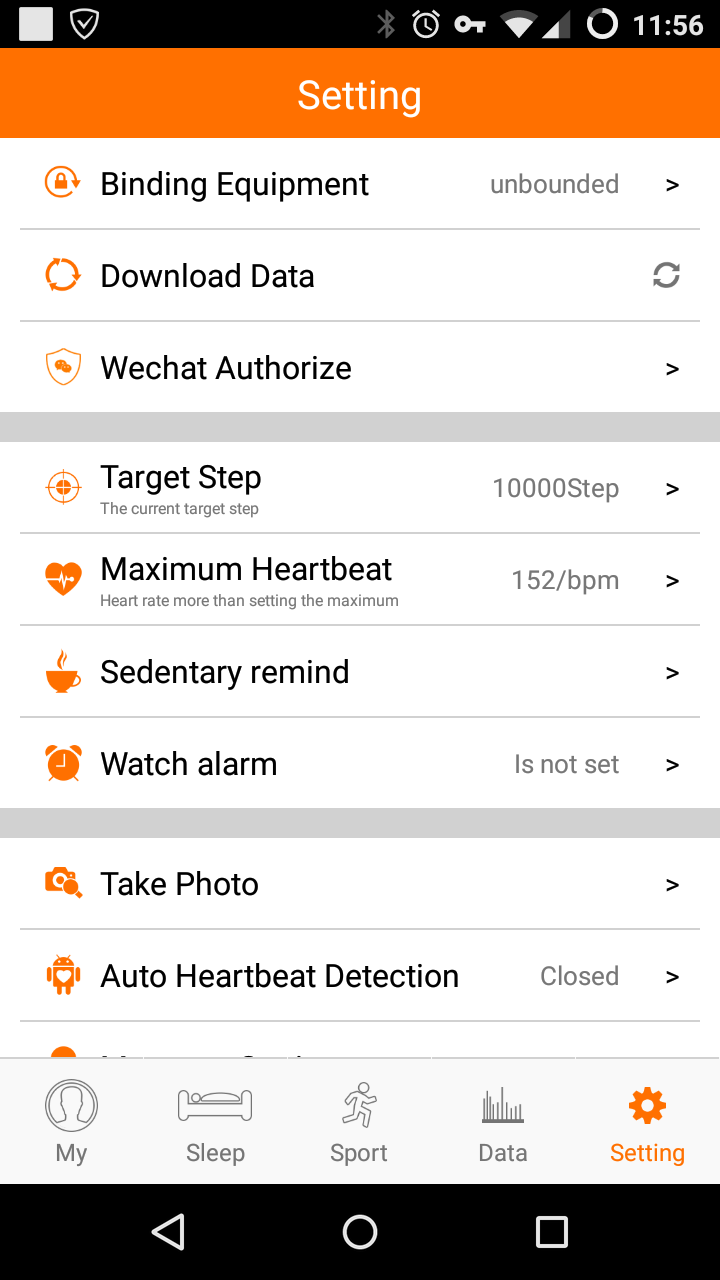
Task: Set up the Watch alarm
Action: click(360, 764)
